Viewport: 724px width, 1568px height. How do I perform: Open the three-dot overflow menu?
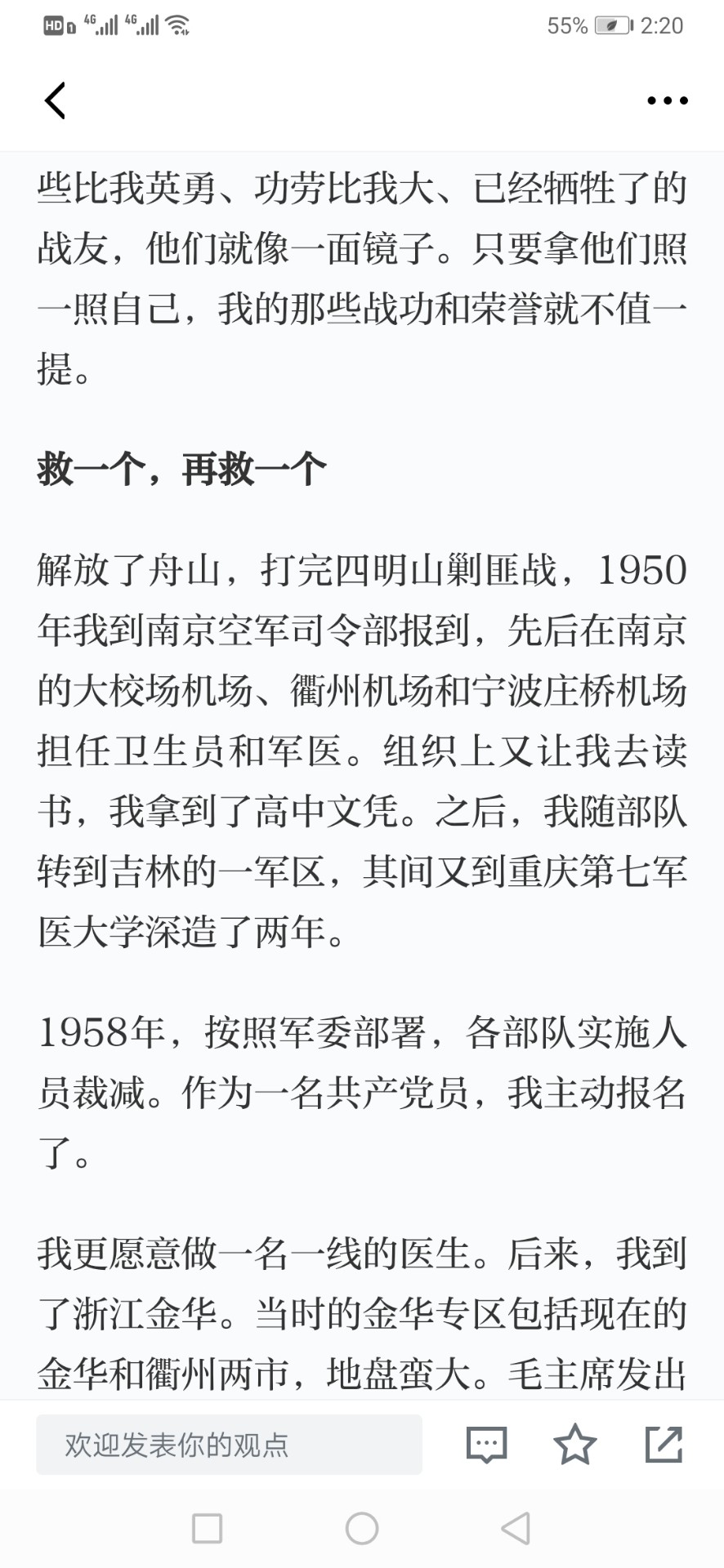click(x=668, y=100)
